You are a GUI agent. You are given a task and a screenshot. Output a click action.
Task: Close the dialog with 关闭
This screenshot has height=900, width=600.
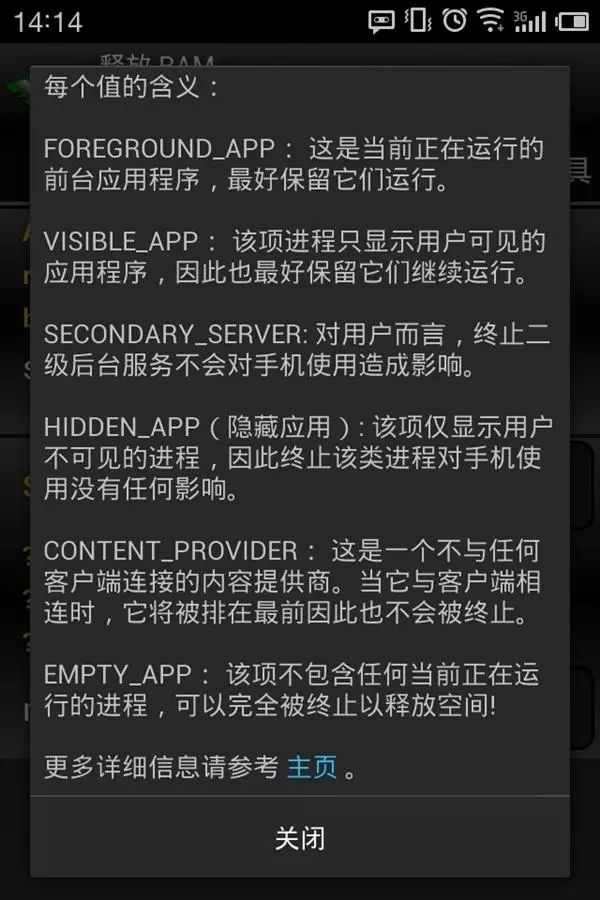coord(300,838)
